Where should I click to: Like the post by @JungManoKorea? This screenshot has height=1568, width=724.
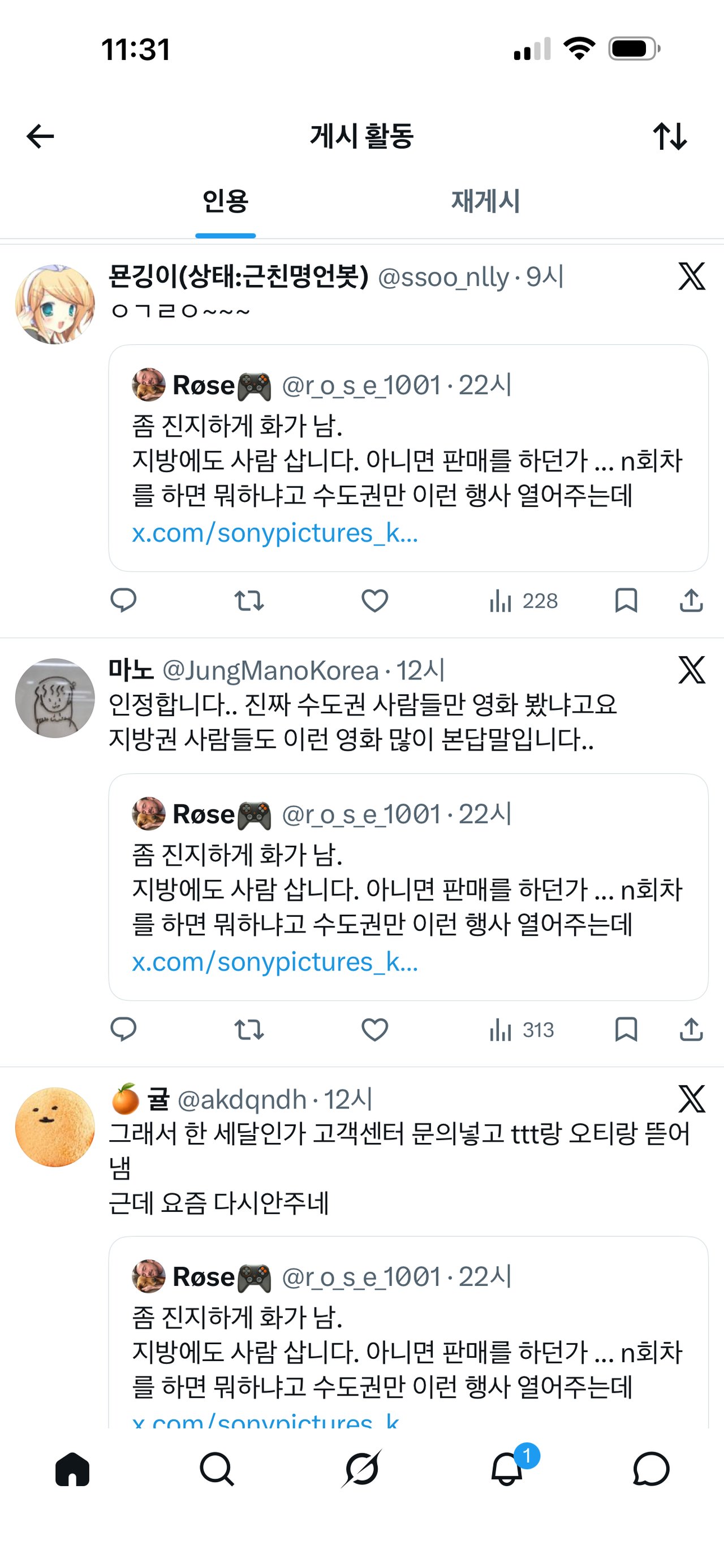pyautogui.click(x=374, y=1030)
